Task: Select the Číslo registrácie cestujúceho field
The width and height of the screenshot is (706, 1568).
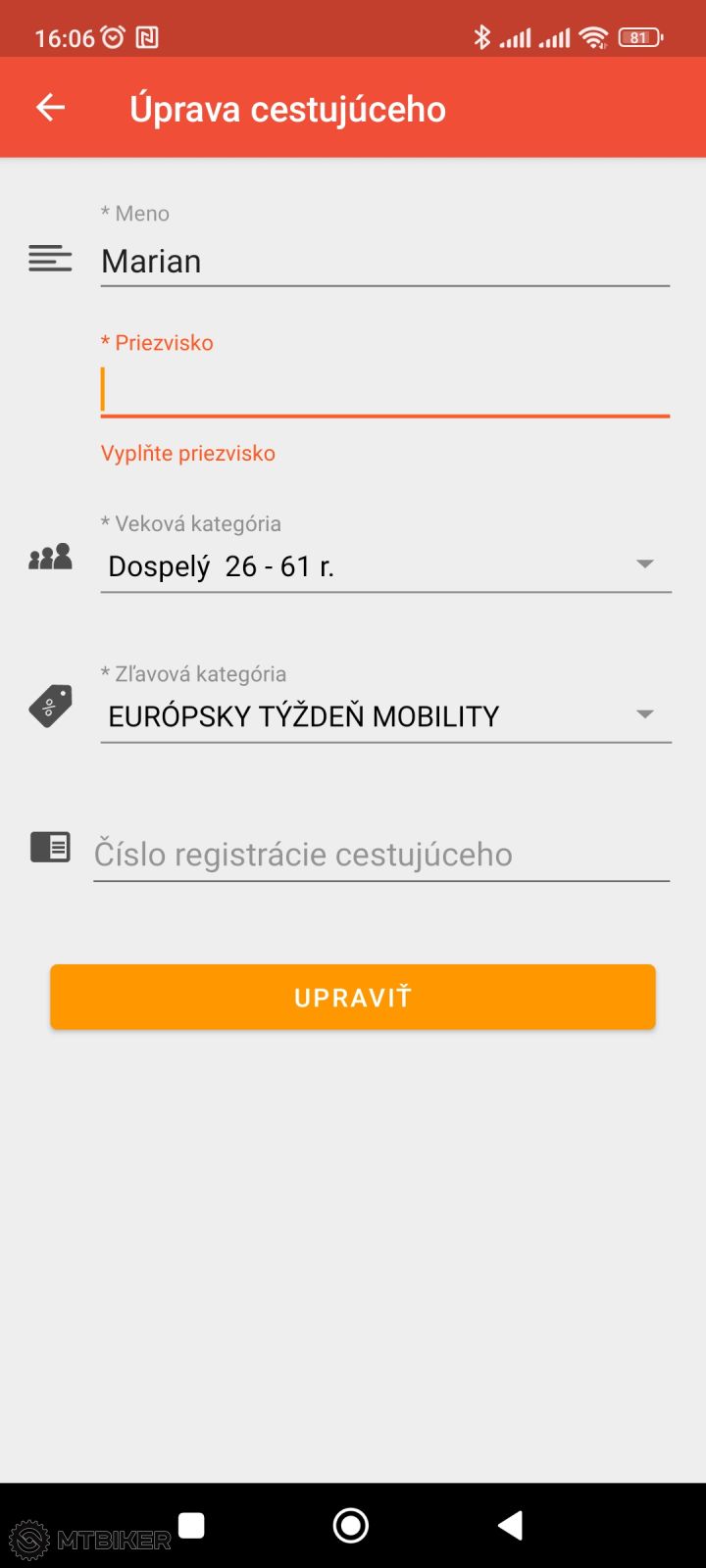Action: tap(380, 854)
